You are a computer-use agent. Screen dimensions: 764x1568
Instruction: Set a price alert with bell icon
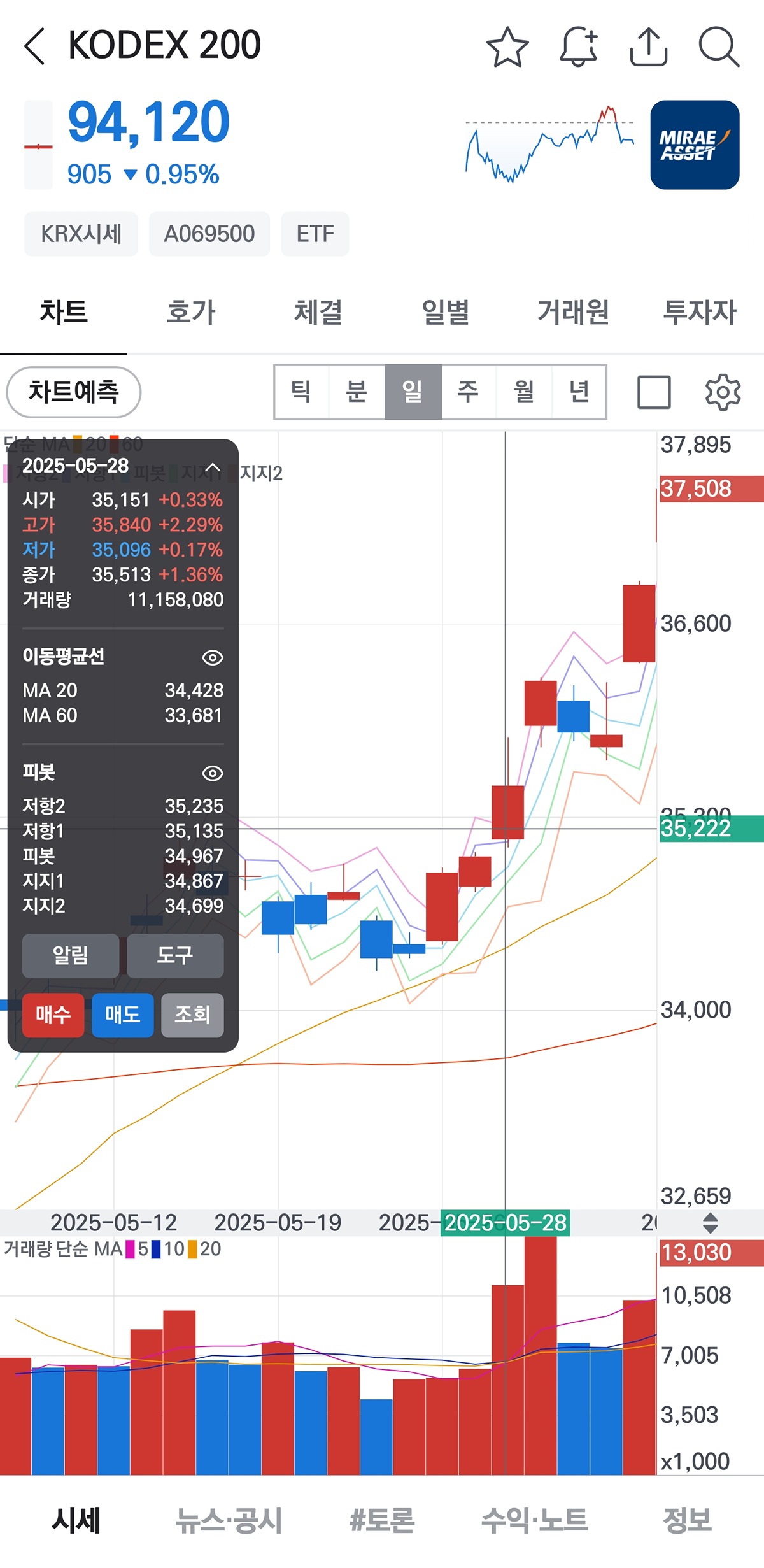(x=578, y=46)
